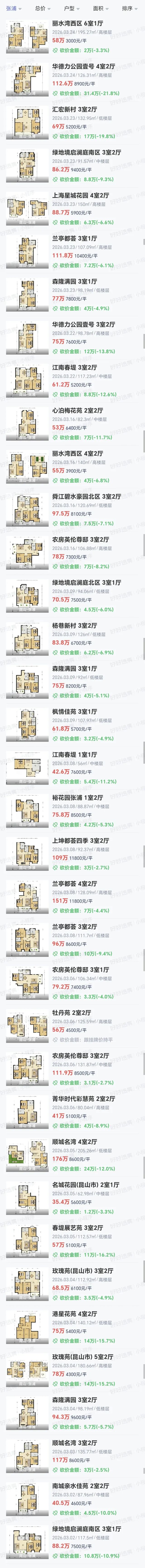Open the 丽水湾西区 6室1厅 listing
145x1568 pixels.
[x=77, y=23]
